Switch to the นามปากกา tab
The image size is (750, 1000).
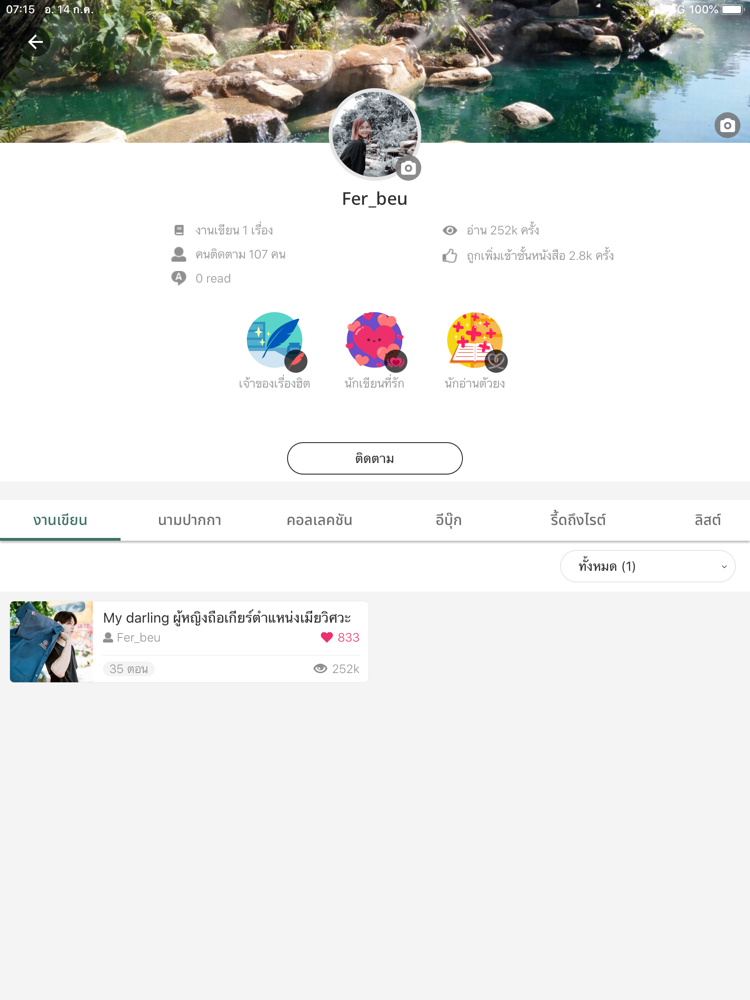(189, 520)
